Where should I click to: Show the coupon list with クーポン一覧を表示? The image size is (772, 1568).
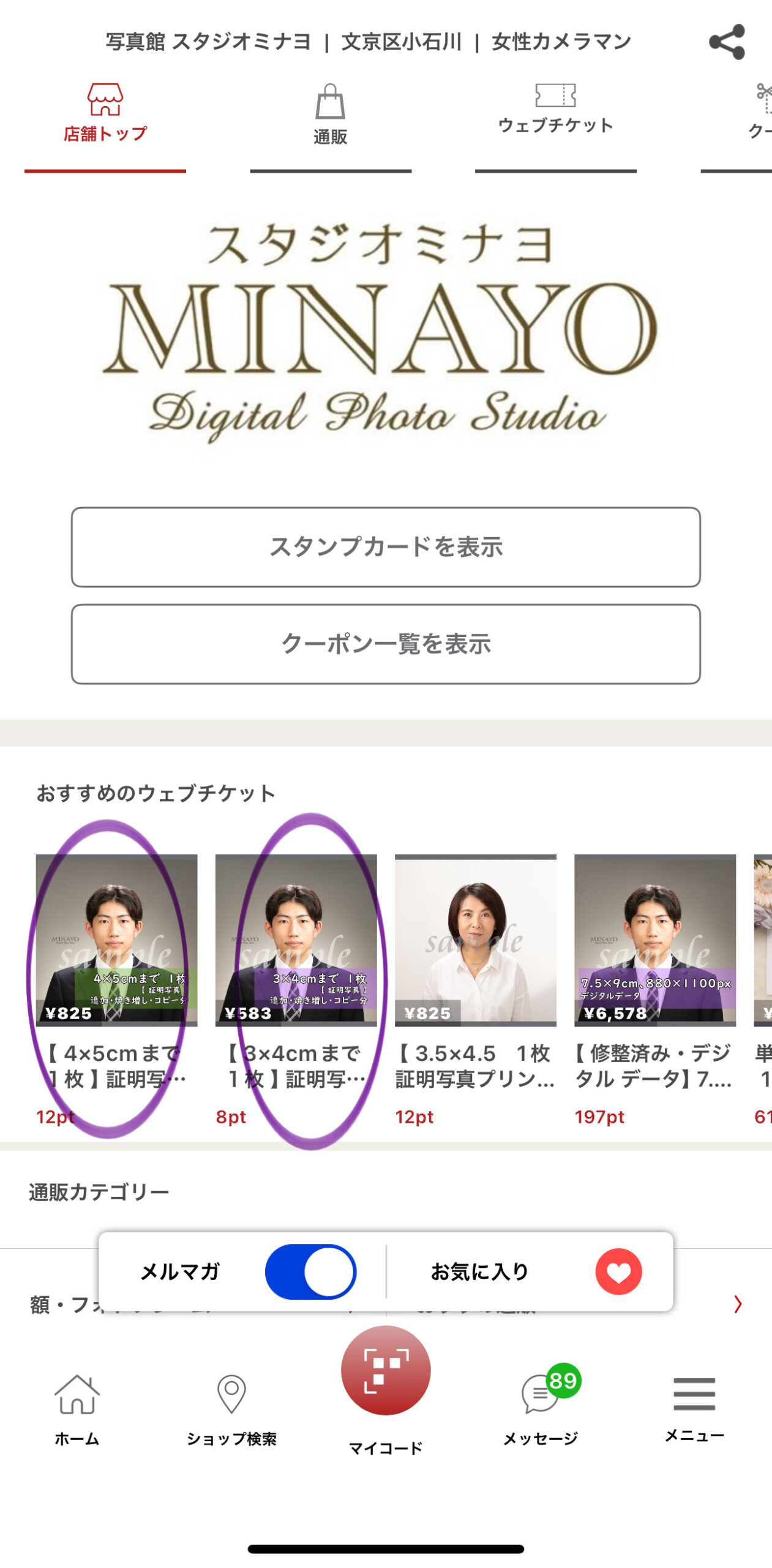[386, 644]
